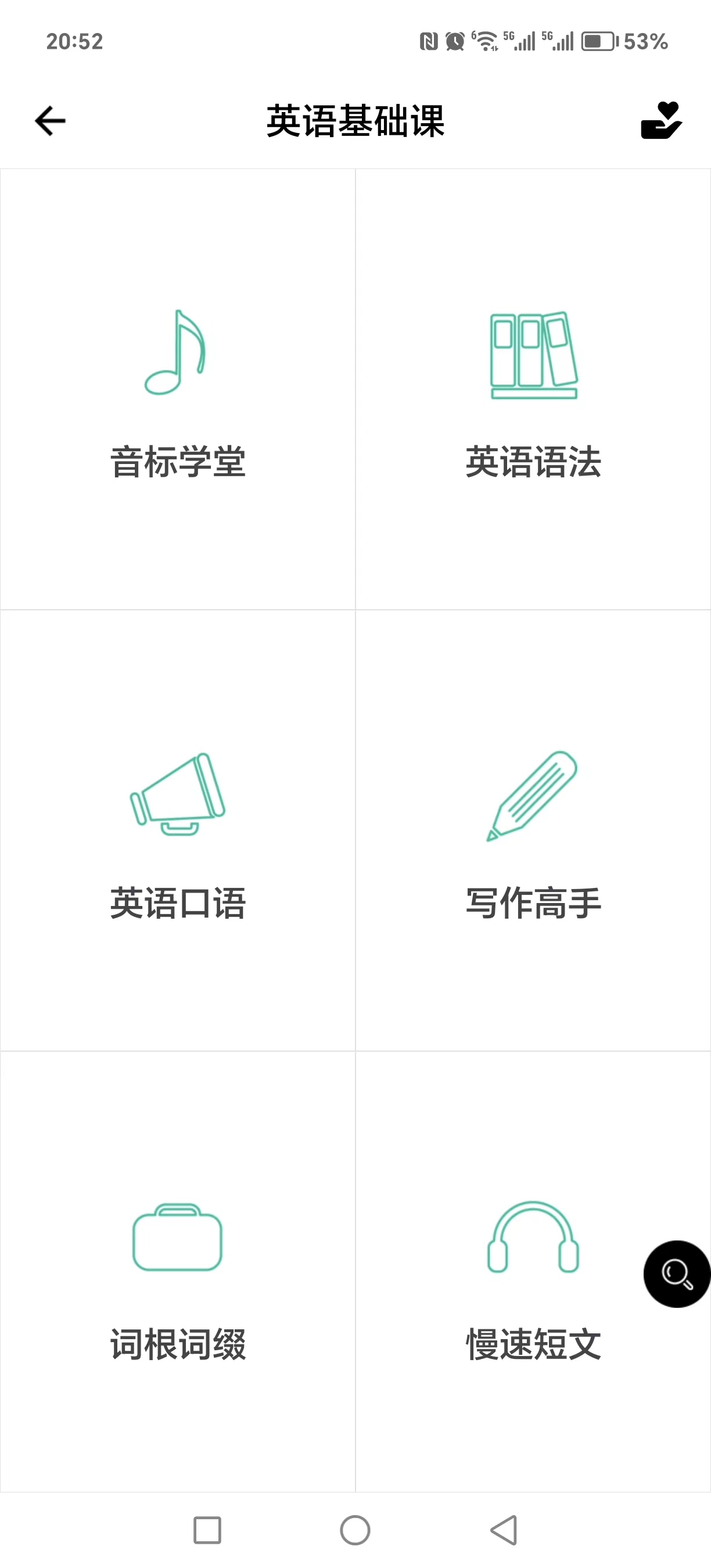Go to the system home screen

[x=355, y=1530]
